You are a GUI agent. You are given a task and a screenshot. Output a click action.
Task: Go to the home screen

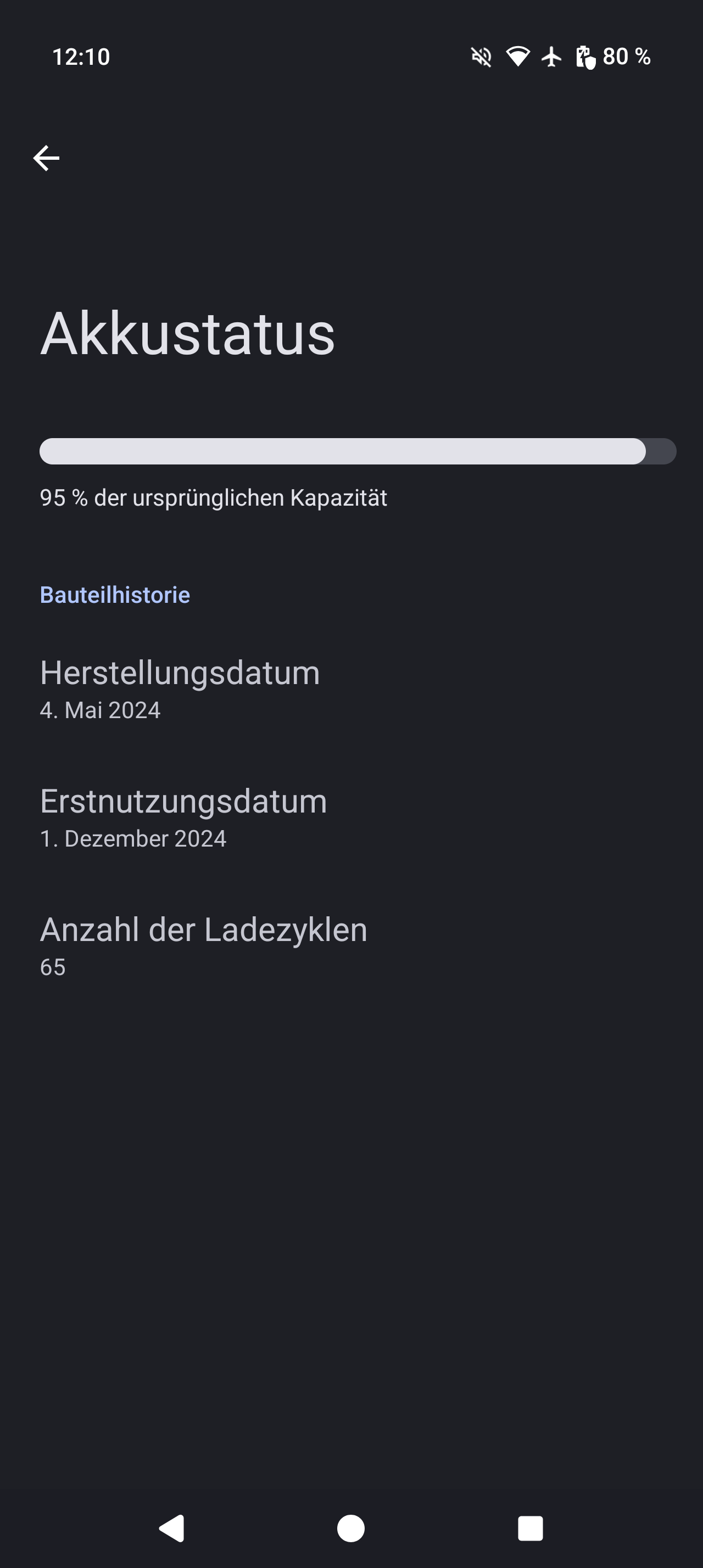[x=351, y=1528]
